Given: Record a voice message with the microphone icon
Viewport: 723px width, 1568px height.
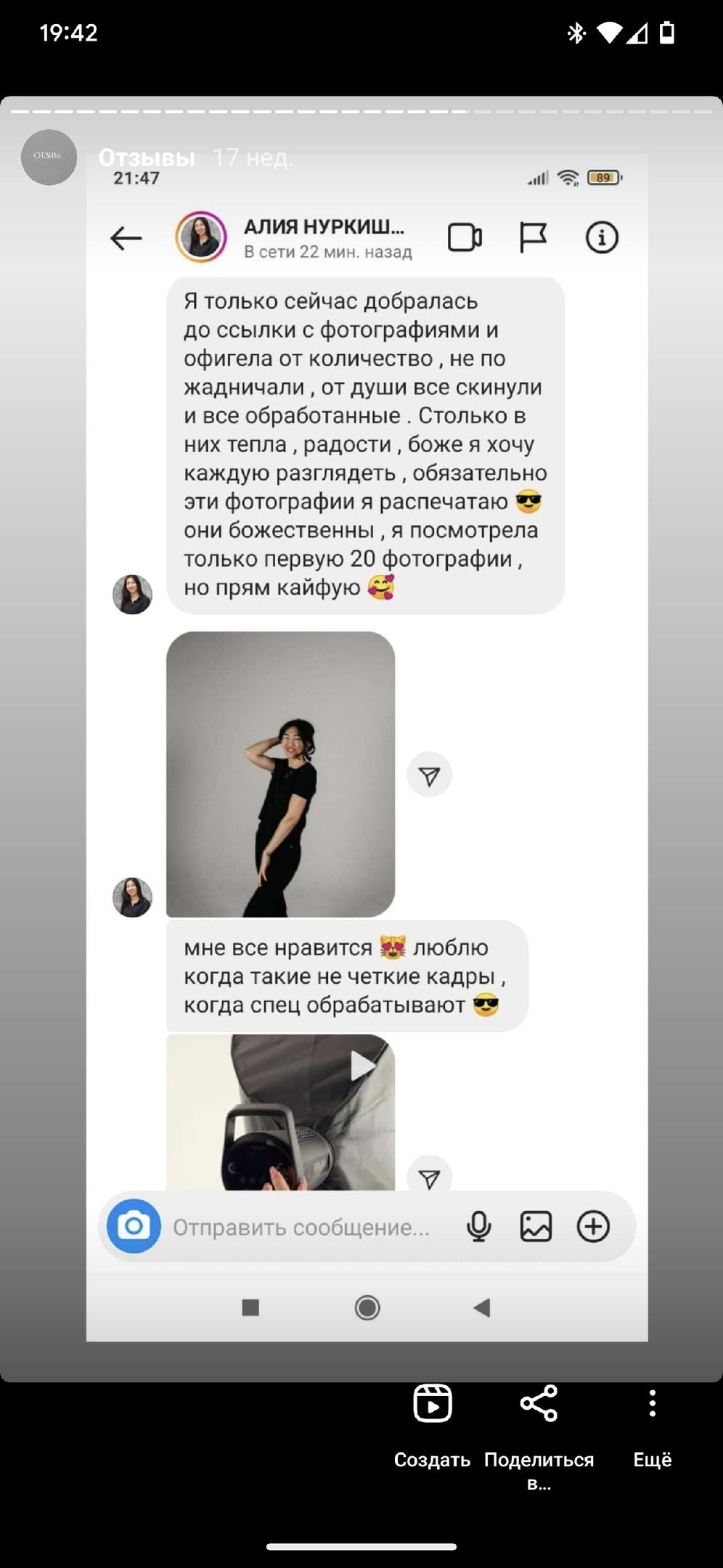Looking at the screenshot, I should [x=478, y=1225].
